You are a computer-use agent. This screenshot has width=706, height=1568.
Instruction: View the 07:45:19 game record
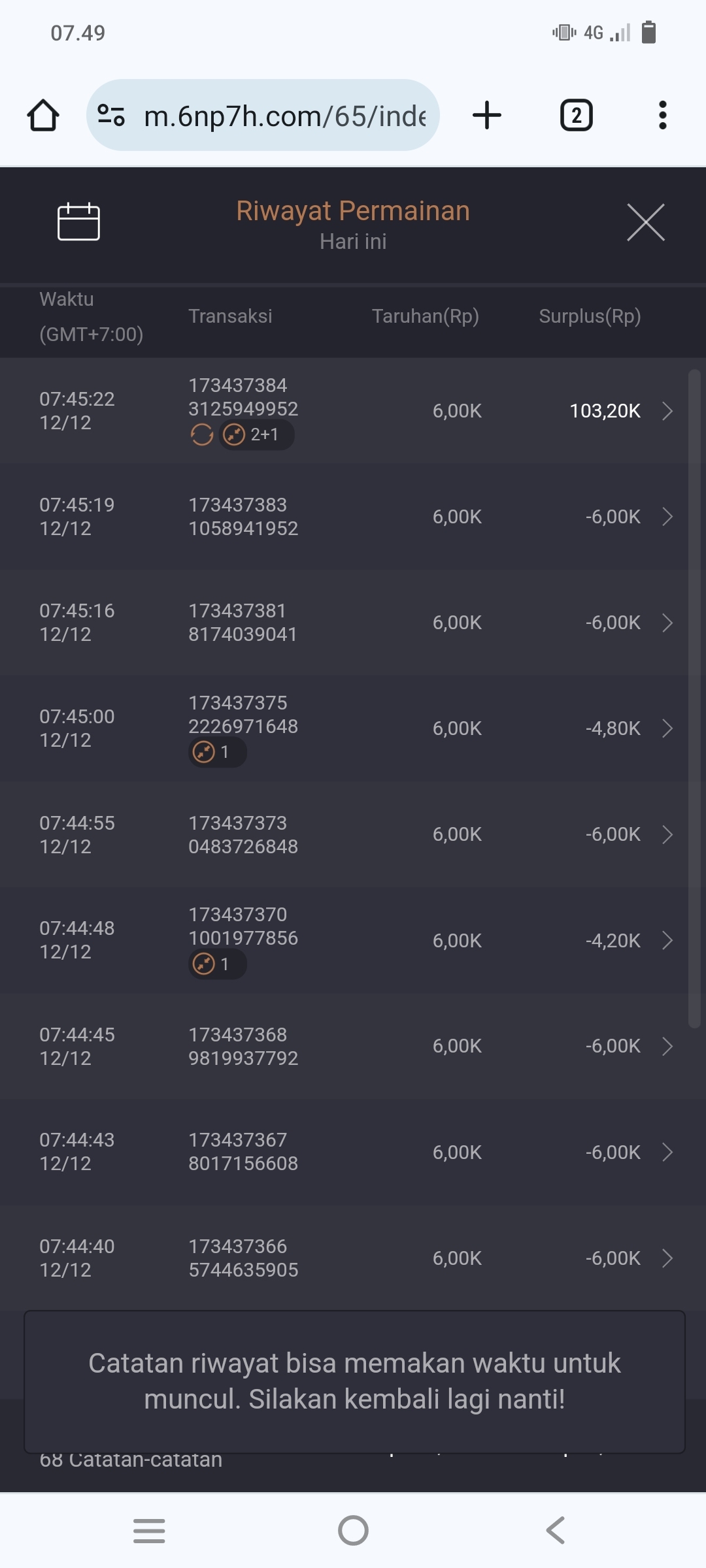pyautogui.click(x=666, y=517)
